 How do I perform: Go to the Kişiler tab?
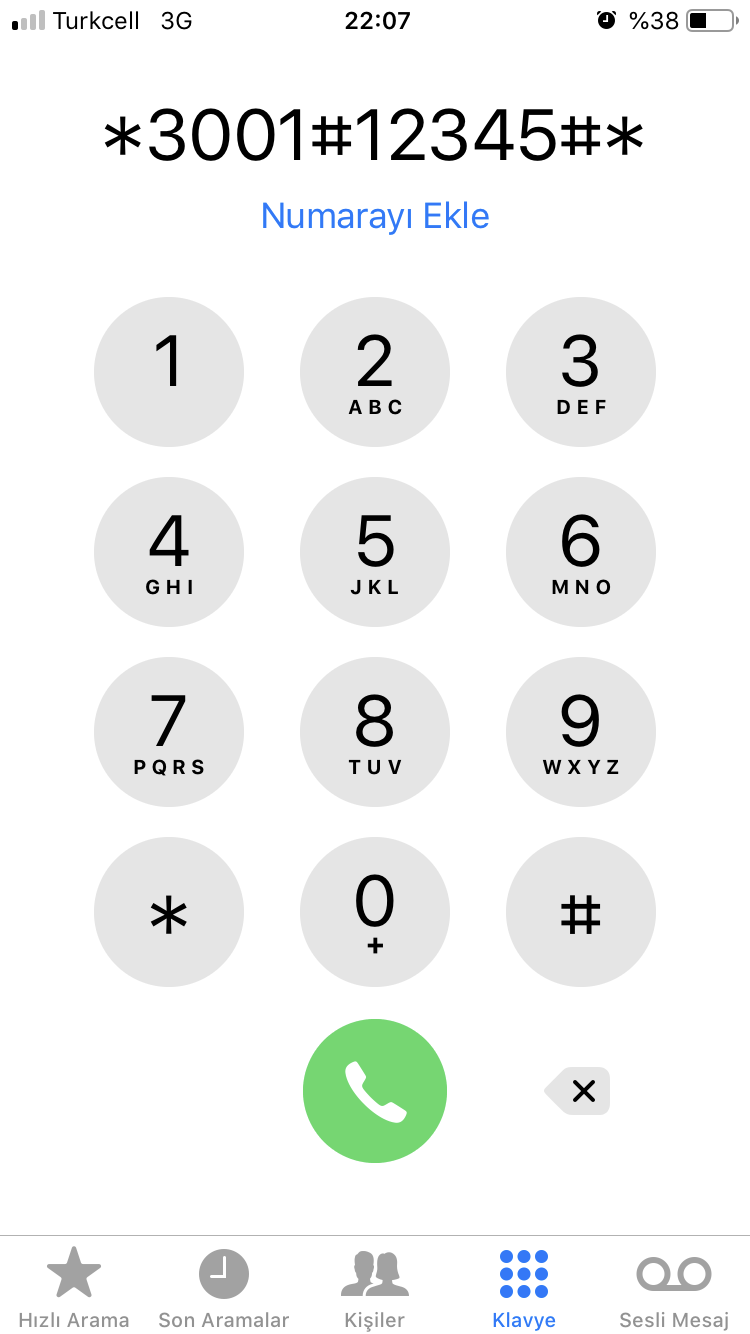(375, 1287)
